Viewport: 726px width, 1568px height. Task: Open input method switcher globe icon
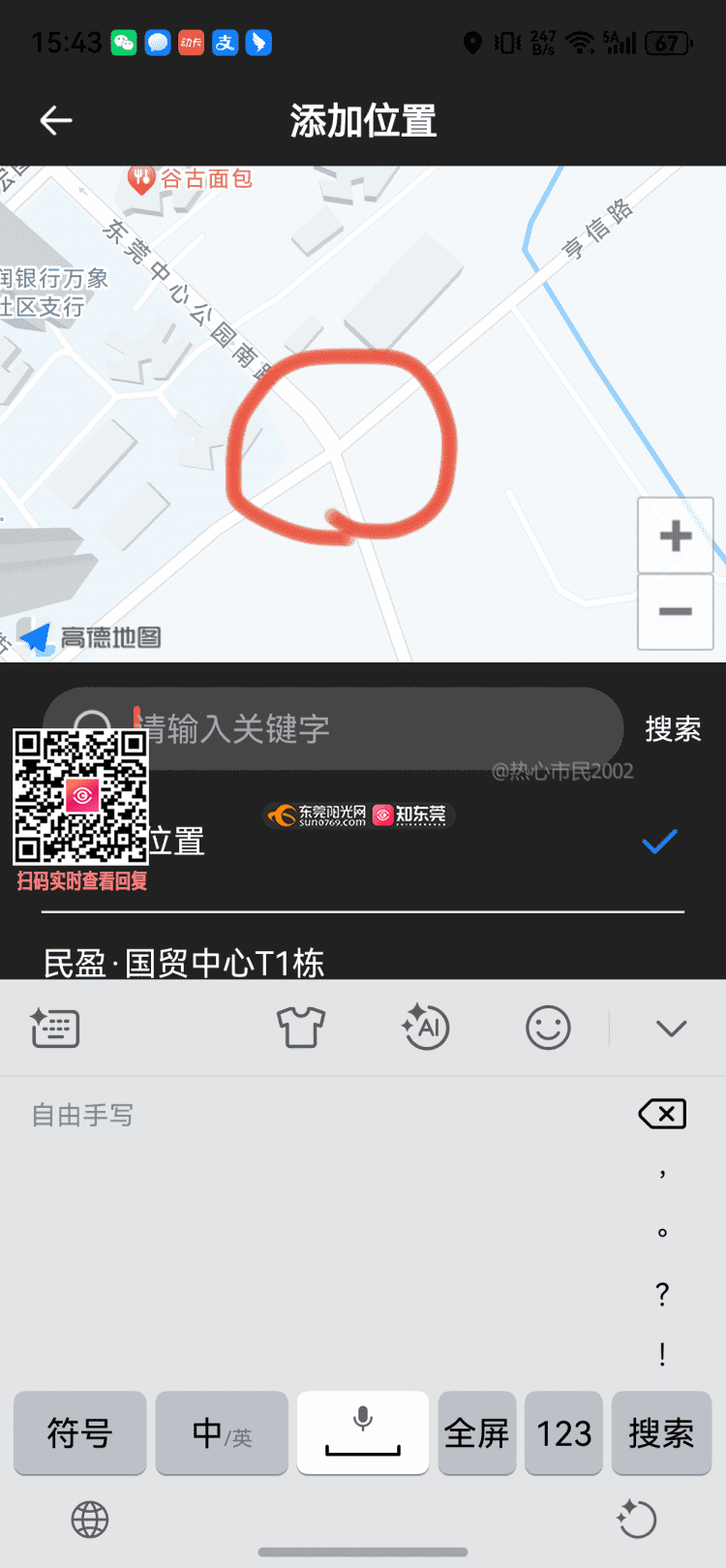[90, 1520]
